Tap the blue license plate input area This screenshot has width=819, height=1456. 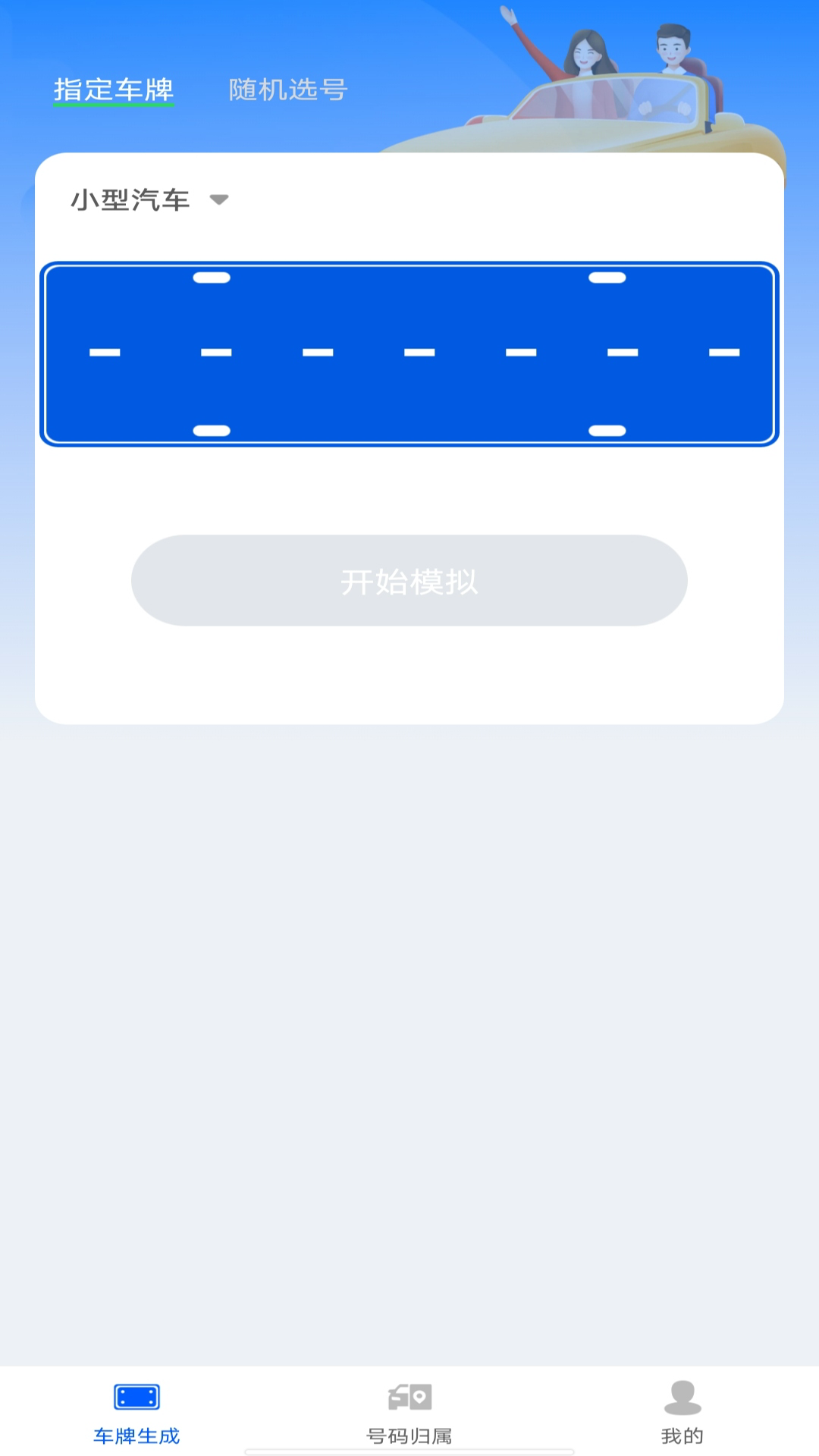tap(409, 353)
